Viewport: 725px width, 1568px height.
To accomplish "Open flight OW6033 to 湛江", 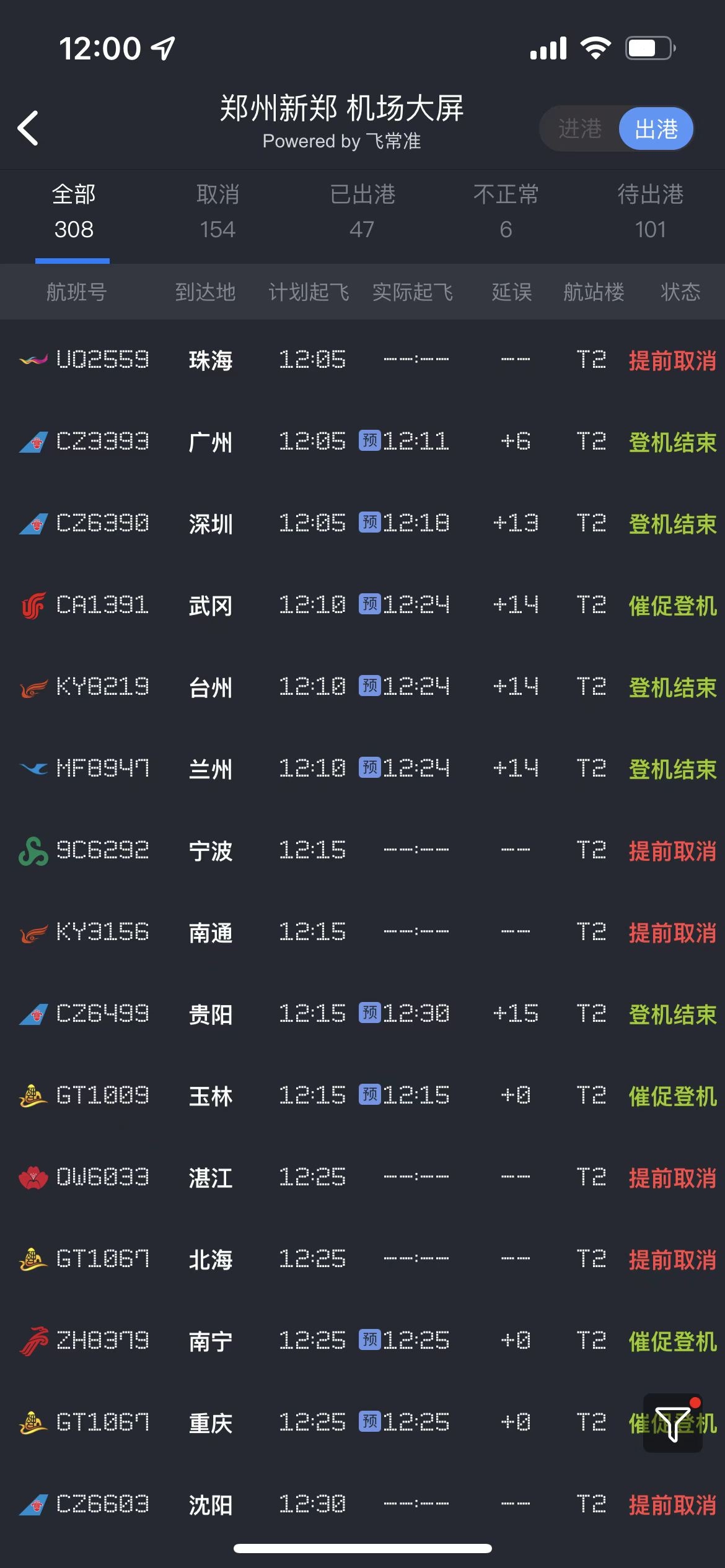I will 362,1177.
